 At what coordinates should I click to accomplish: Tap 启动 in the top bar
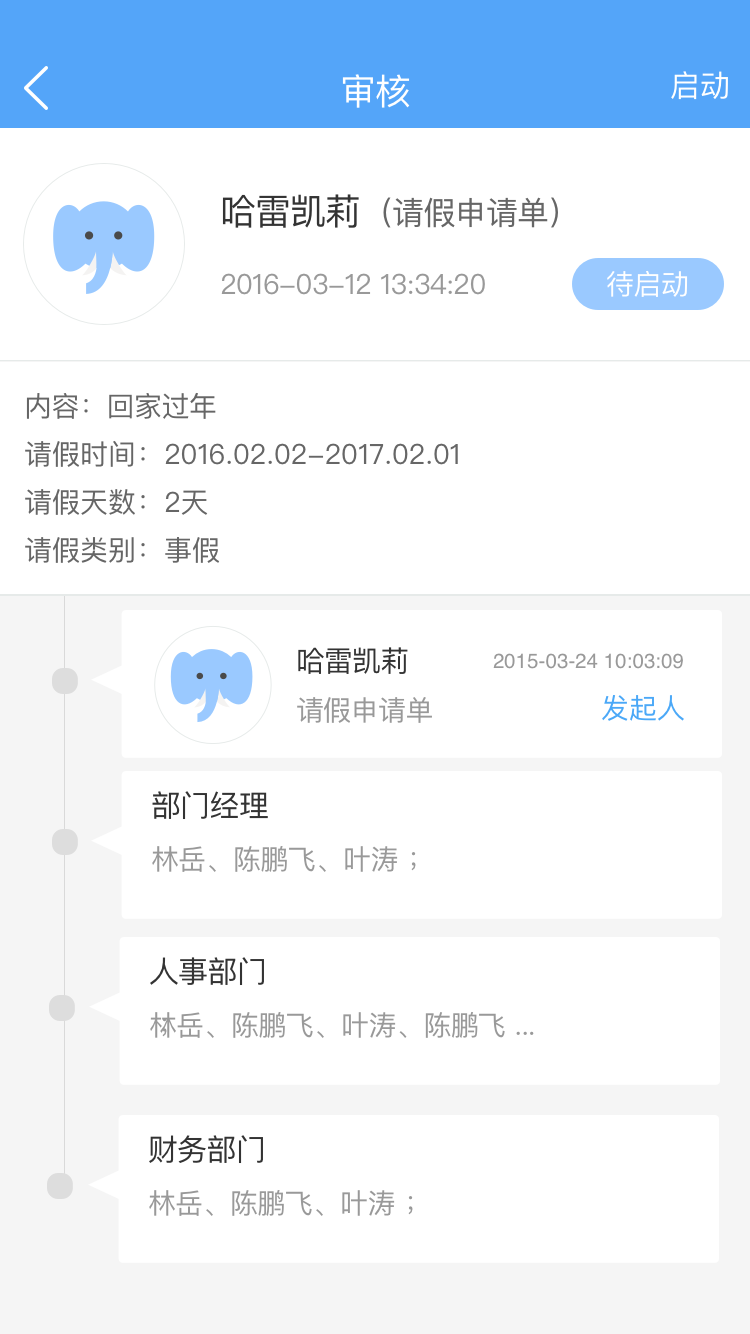[x=699, y=86]
